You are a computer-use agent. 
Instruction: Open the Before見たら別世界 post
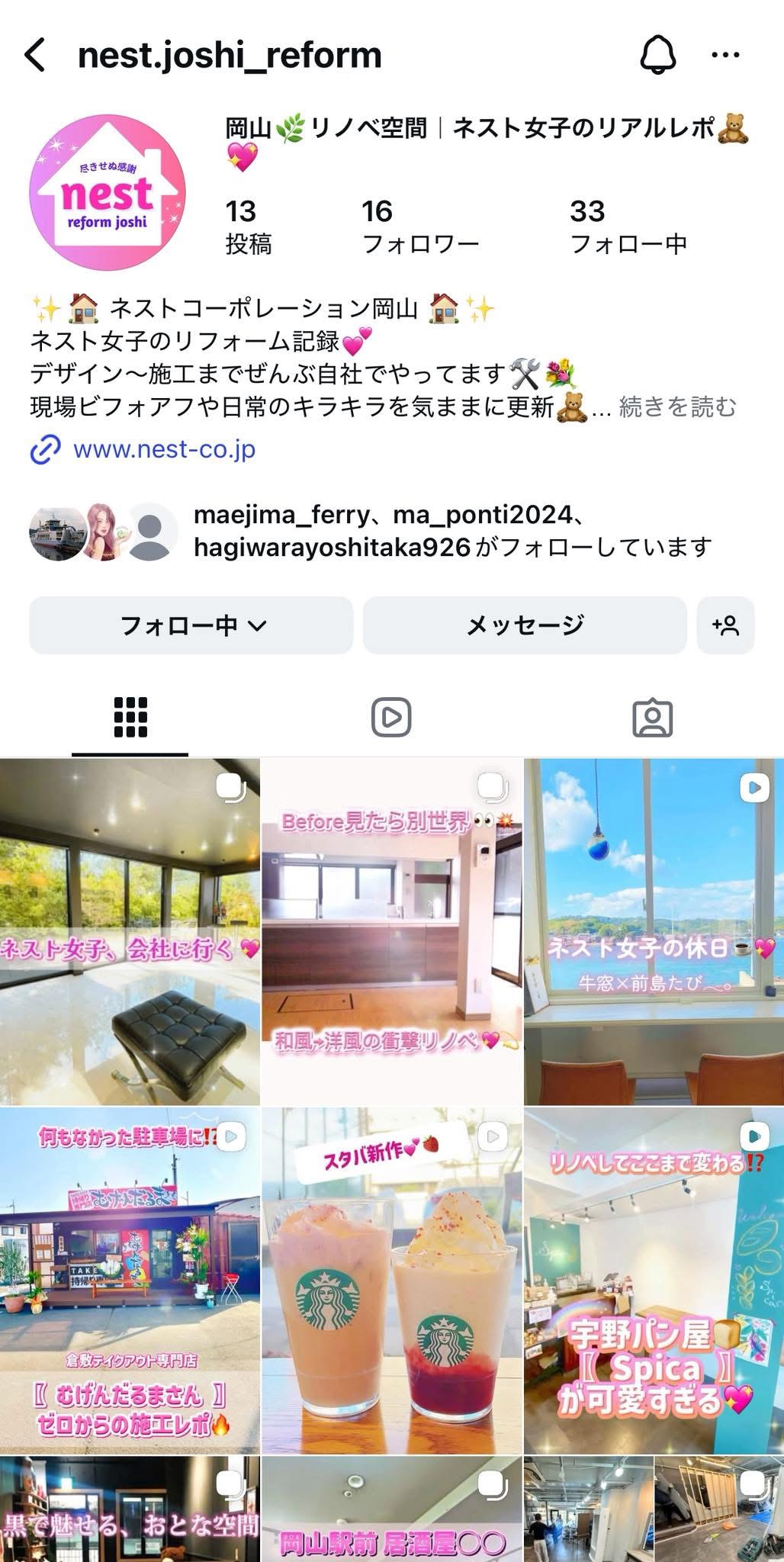coord(391,931)
